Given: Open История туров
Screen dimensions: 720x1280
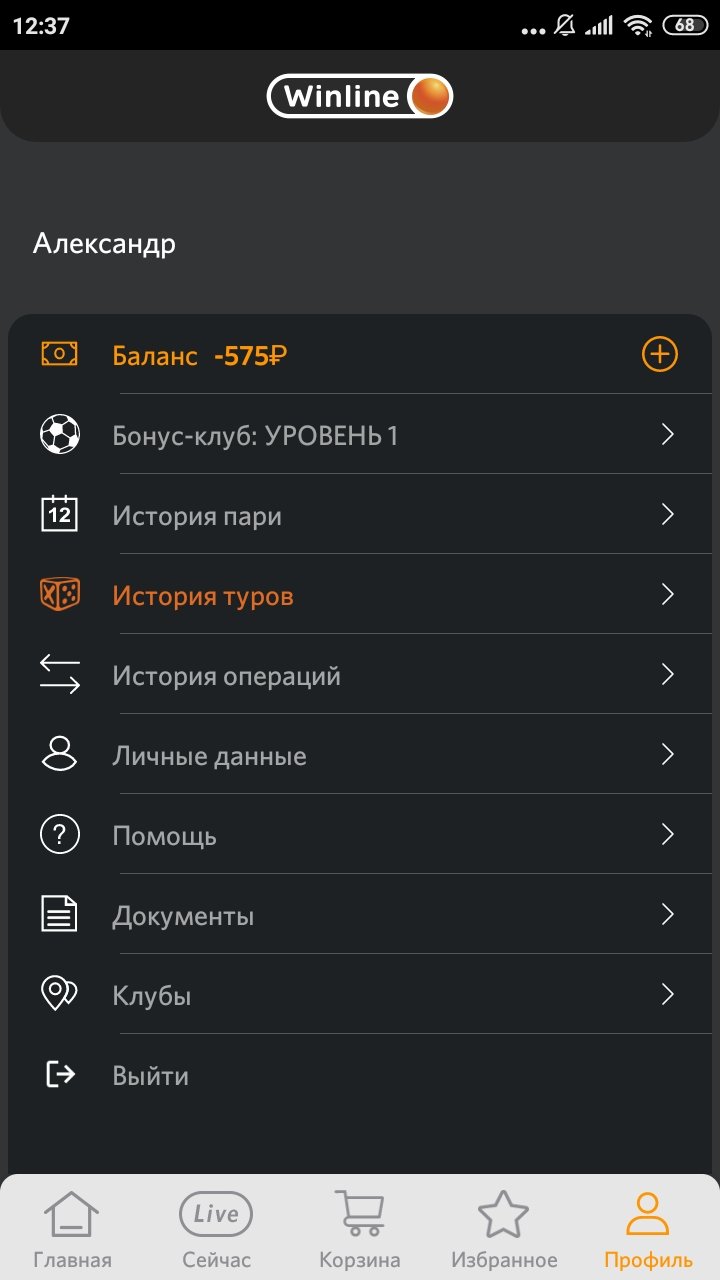Looking at the screenshot, I should (x=360, y=596).
